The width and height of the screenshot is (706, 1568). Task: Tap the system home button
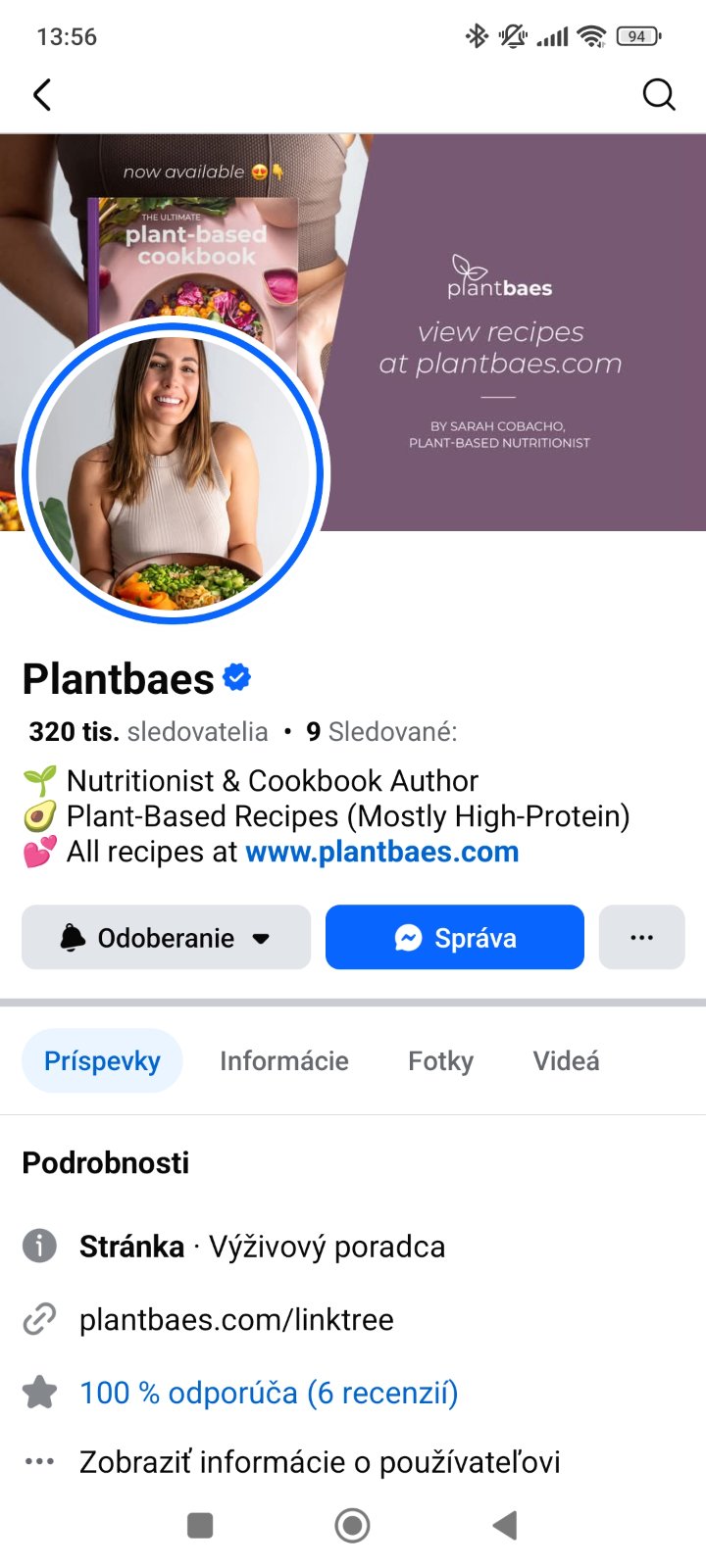(x=352, y=1525)
